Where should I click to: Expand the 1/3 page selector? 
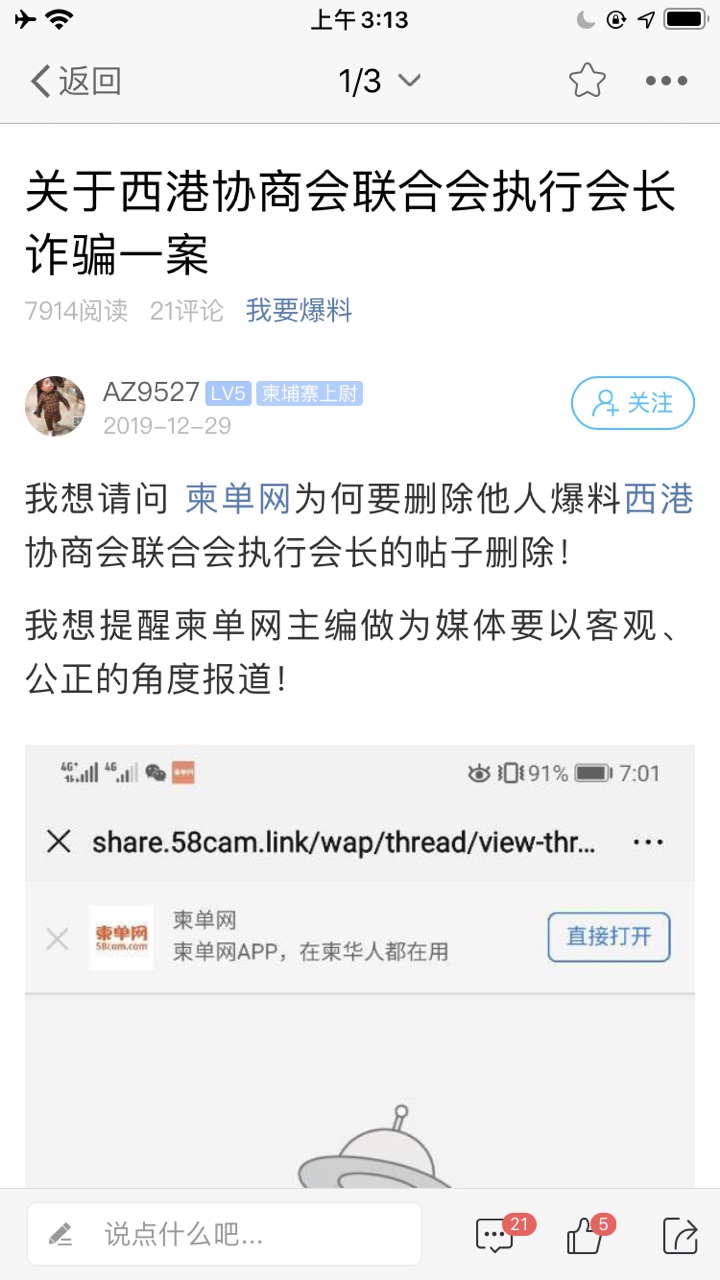(x=379, y=81)
